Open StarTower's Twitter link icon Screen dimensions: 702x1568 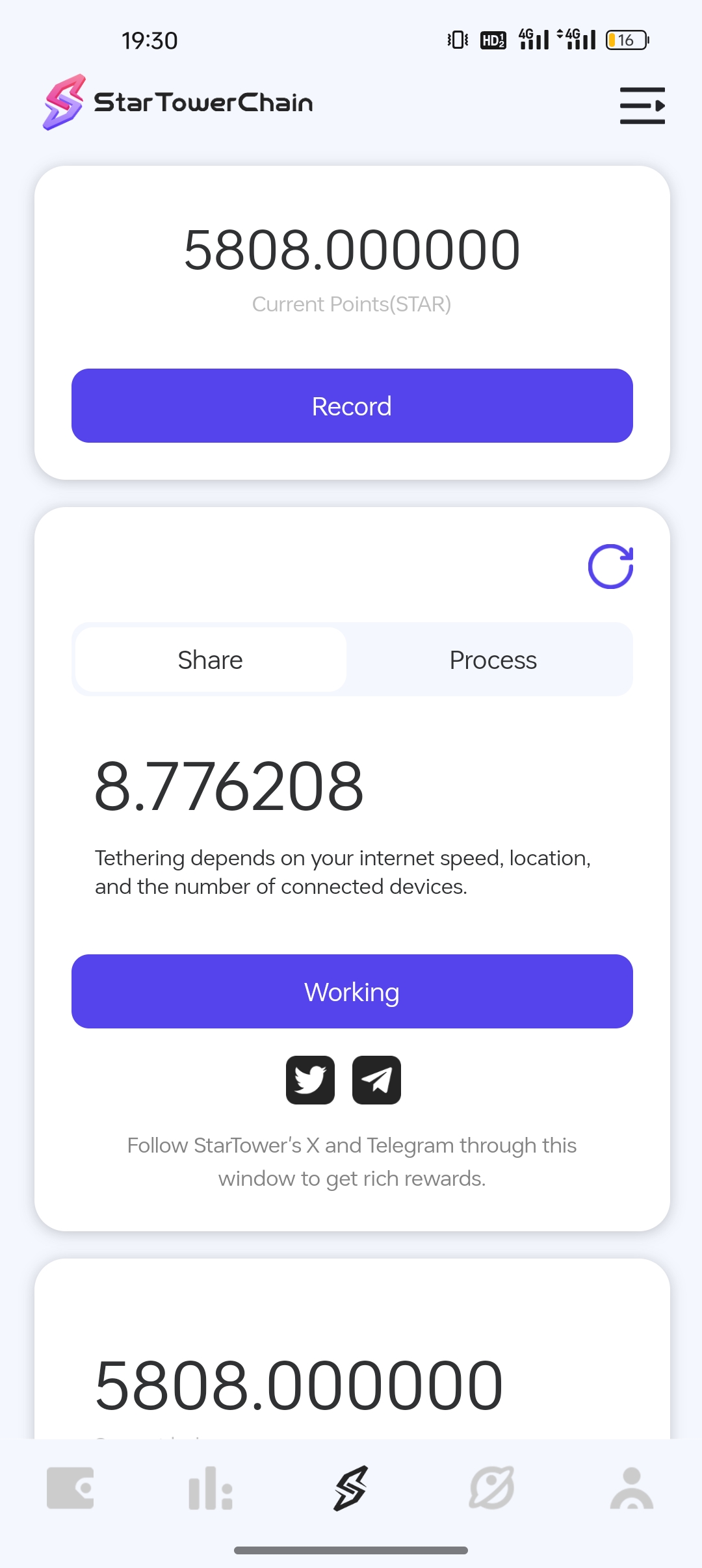311,1080
